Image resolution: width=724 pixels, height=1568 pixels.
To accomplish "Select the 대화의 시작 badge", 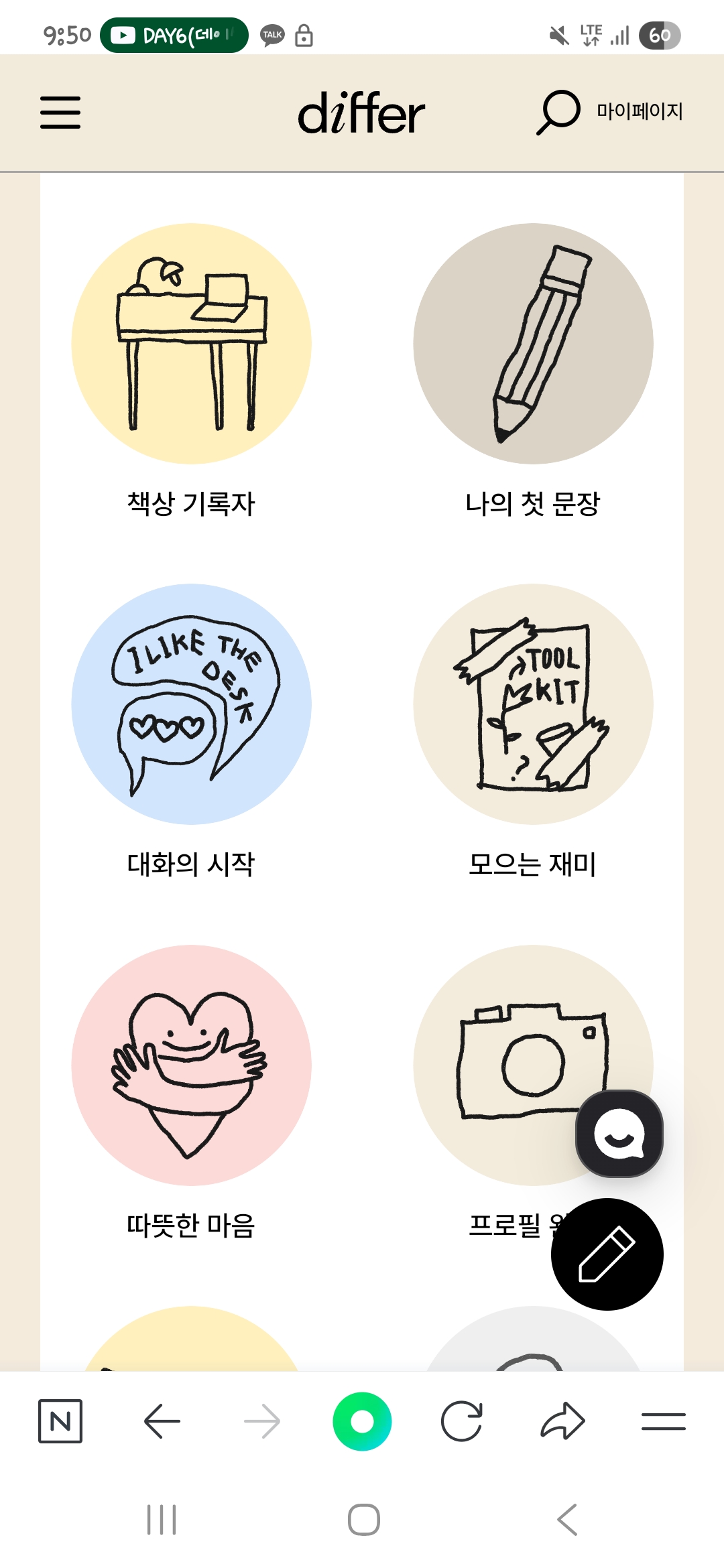I will [x=192, y=704].
